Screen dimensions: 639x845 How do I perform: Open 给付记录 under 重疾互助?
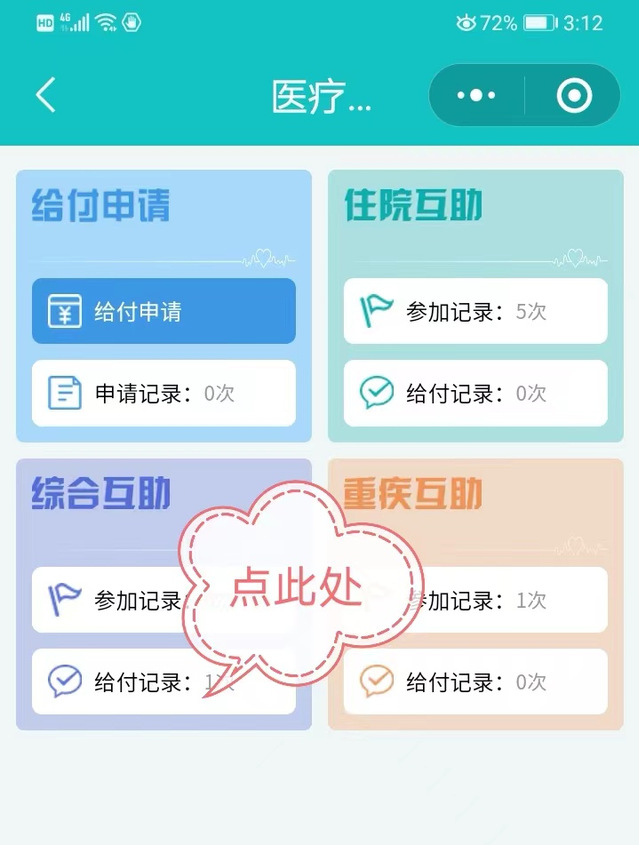(476, 682)
